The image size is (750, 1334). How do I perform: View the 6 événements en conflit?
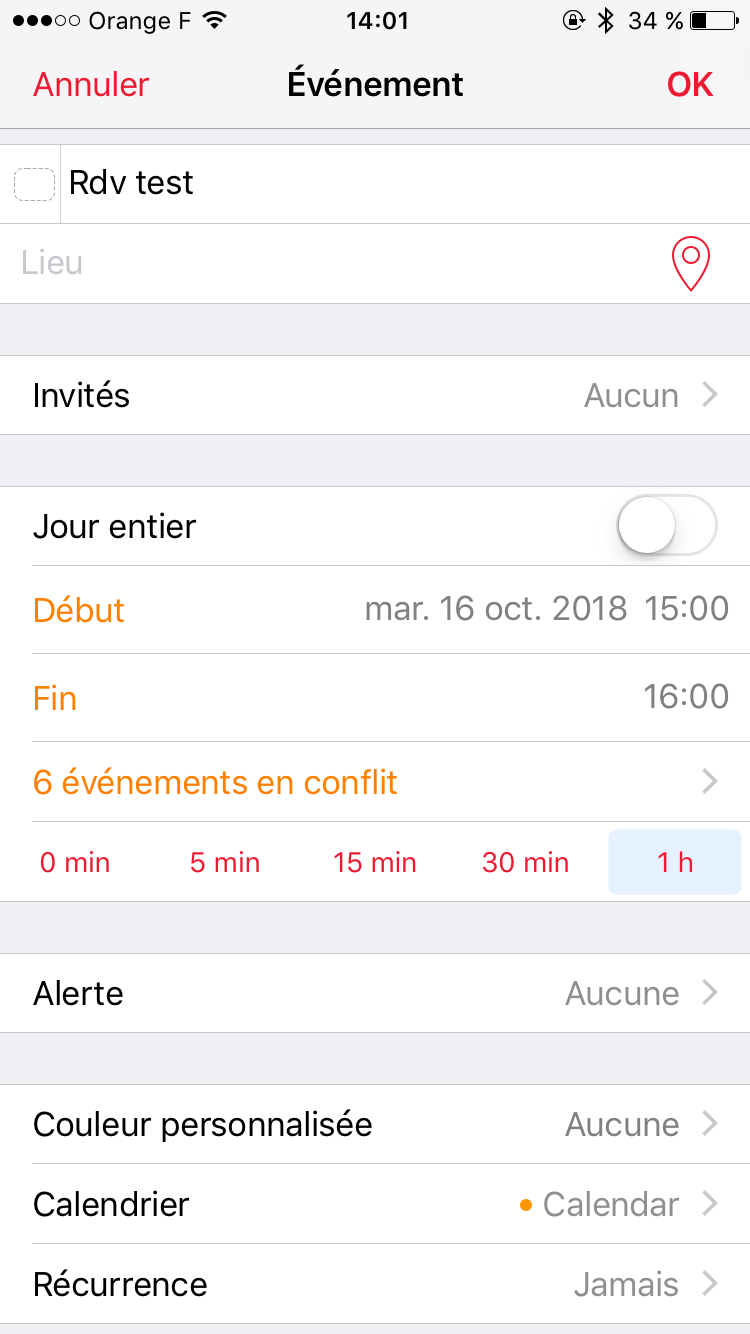375,781
